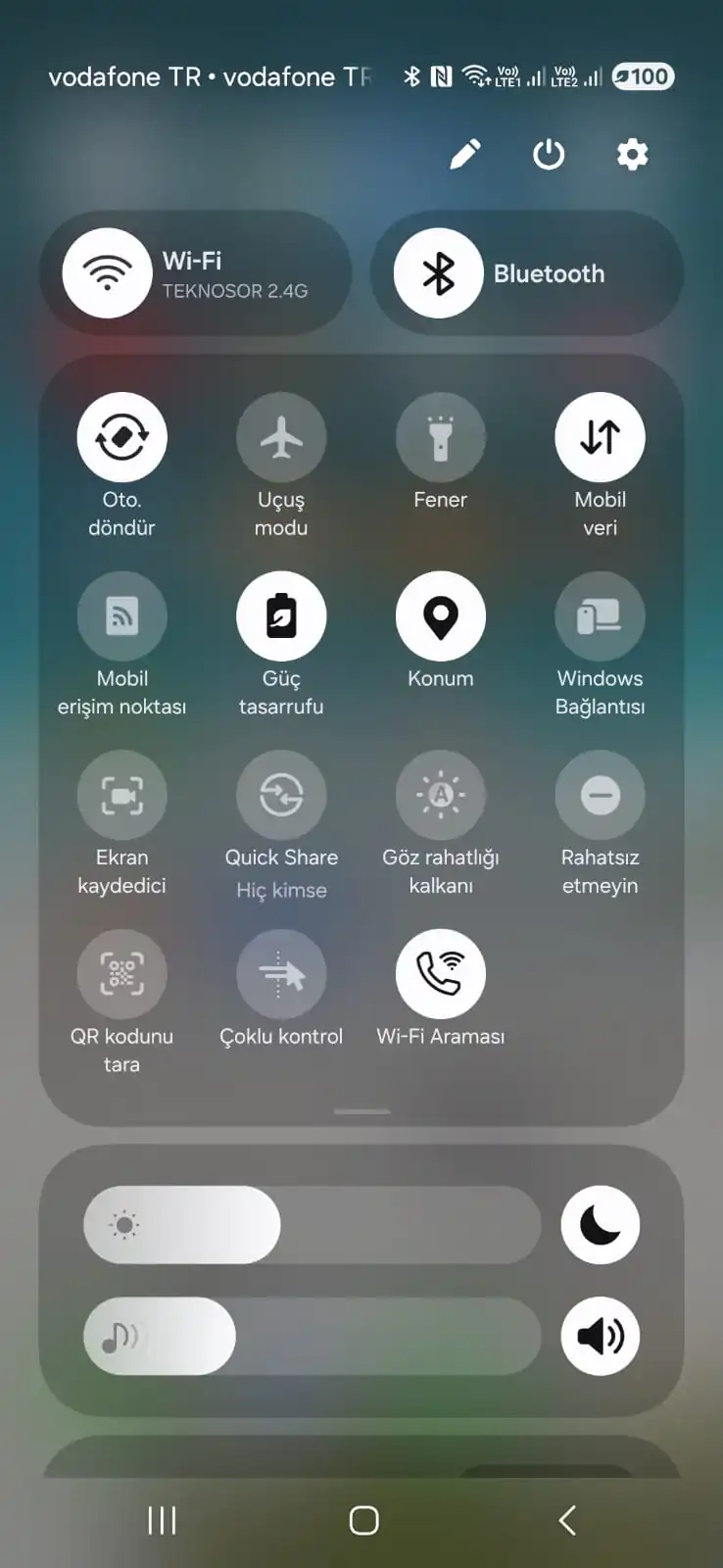Turn on the Fener flashlight
The width and height of the screenshot is (723, 1568).
click(x=441, y=437)
